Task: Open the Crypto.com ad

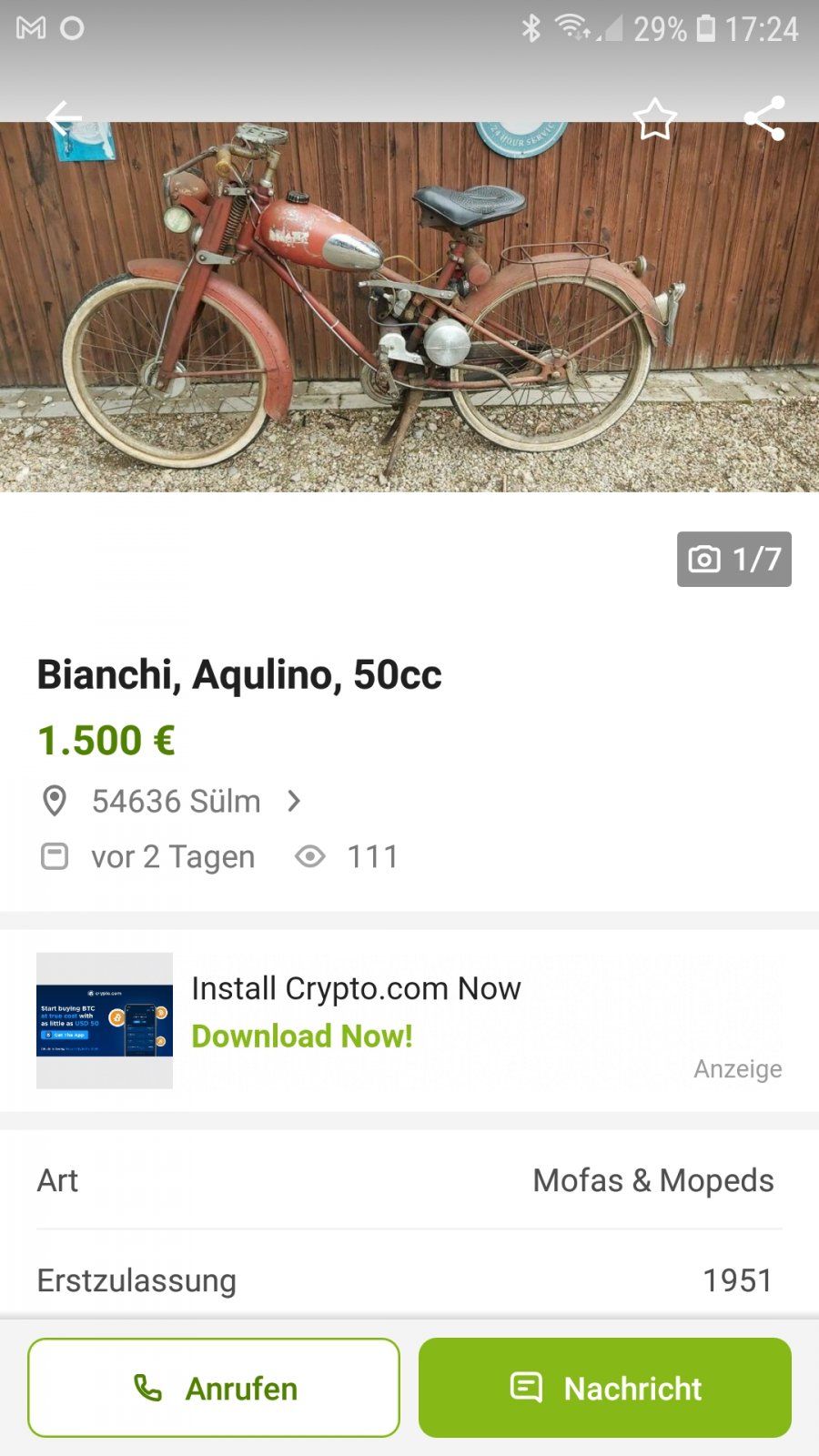Action: click(x=356, y=988)
